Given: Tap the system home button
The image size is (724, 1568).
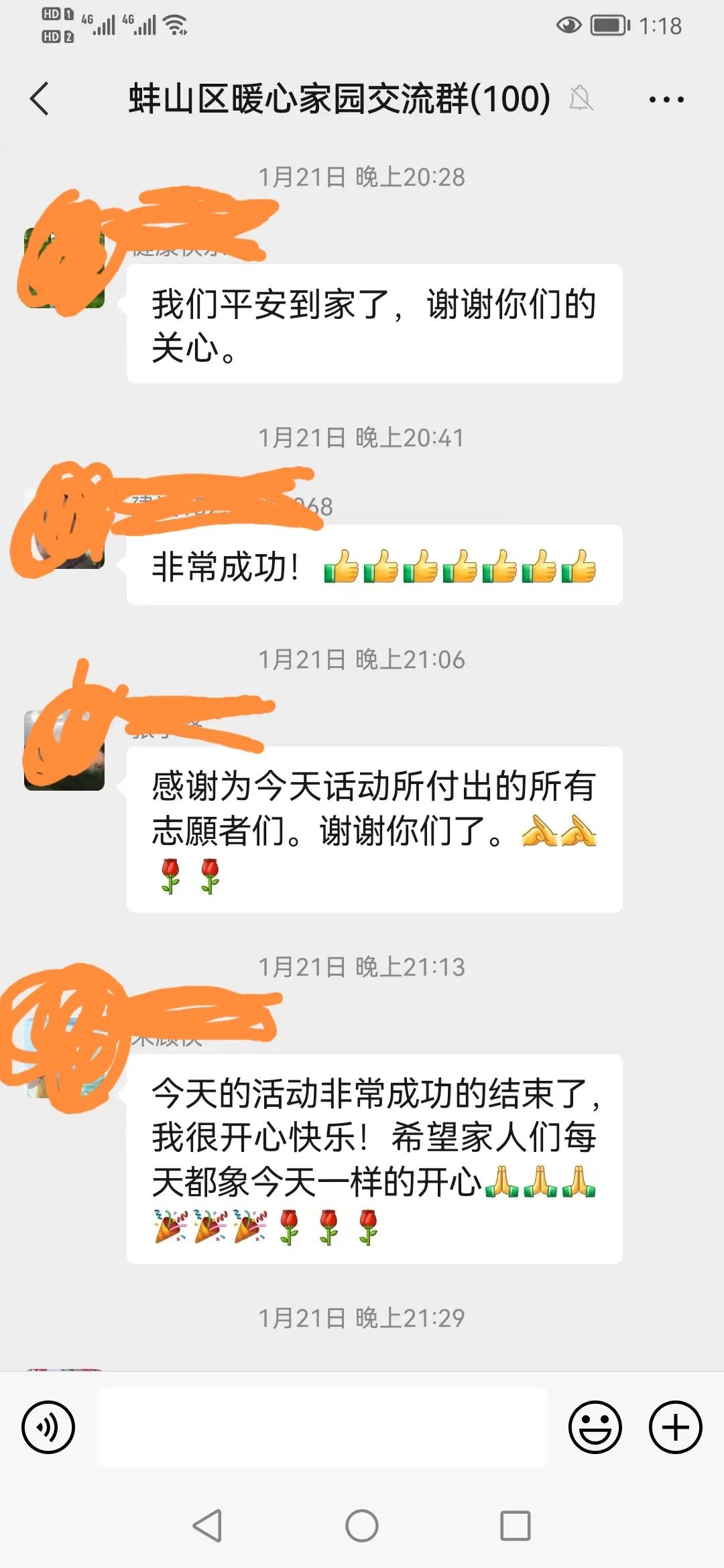Looking at the screenshot, I should point(362,1526).
